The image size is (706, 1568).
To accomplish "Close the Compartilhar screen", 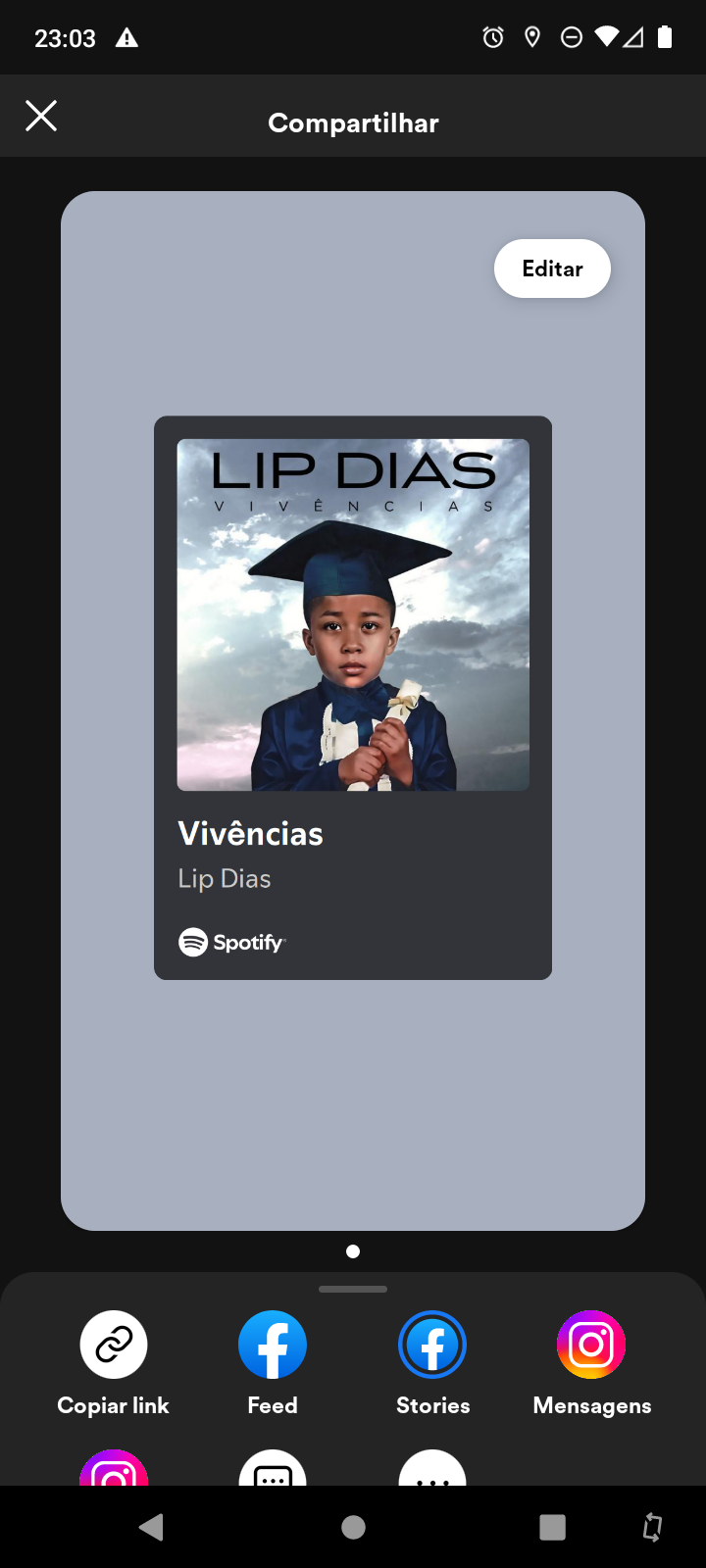I will click(41, 116).
